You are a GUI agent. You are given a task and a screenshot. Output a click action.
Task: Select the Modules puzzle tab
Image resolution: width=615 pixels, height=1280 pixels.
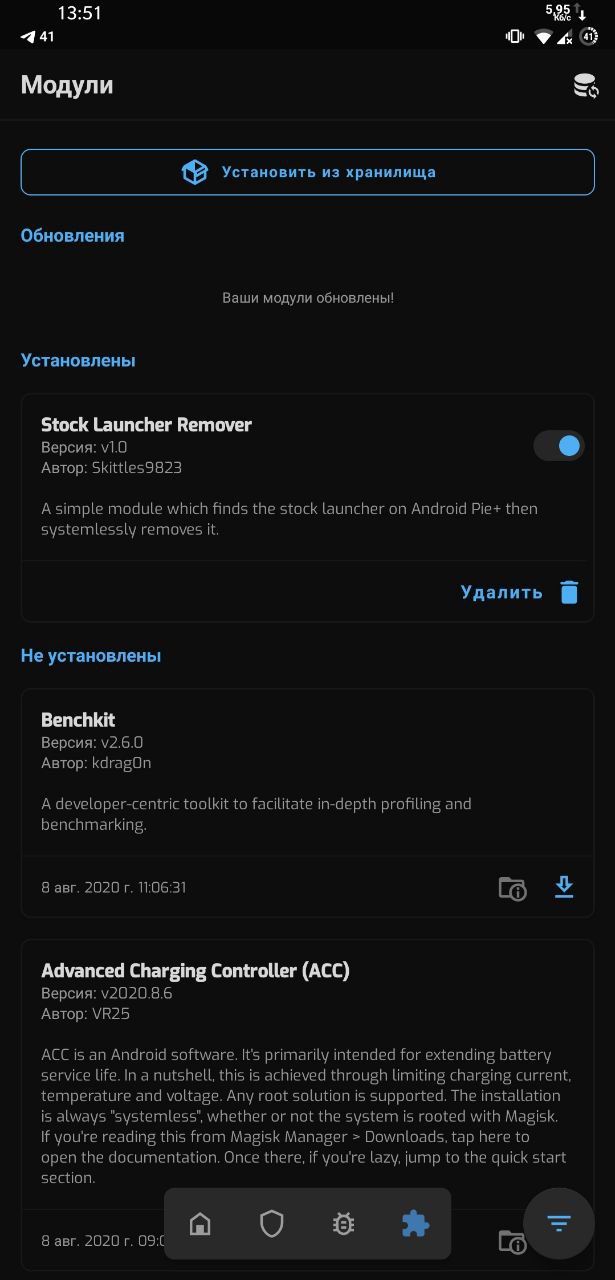click(413, 1224)
